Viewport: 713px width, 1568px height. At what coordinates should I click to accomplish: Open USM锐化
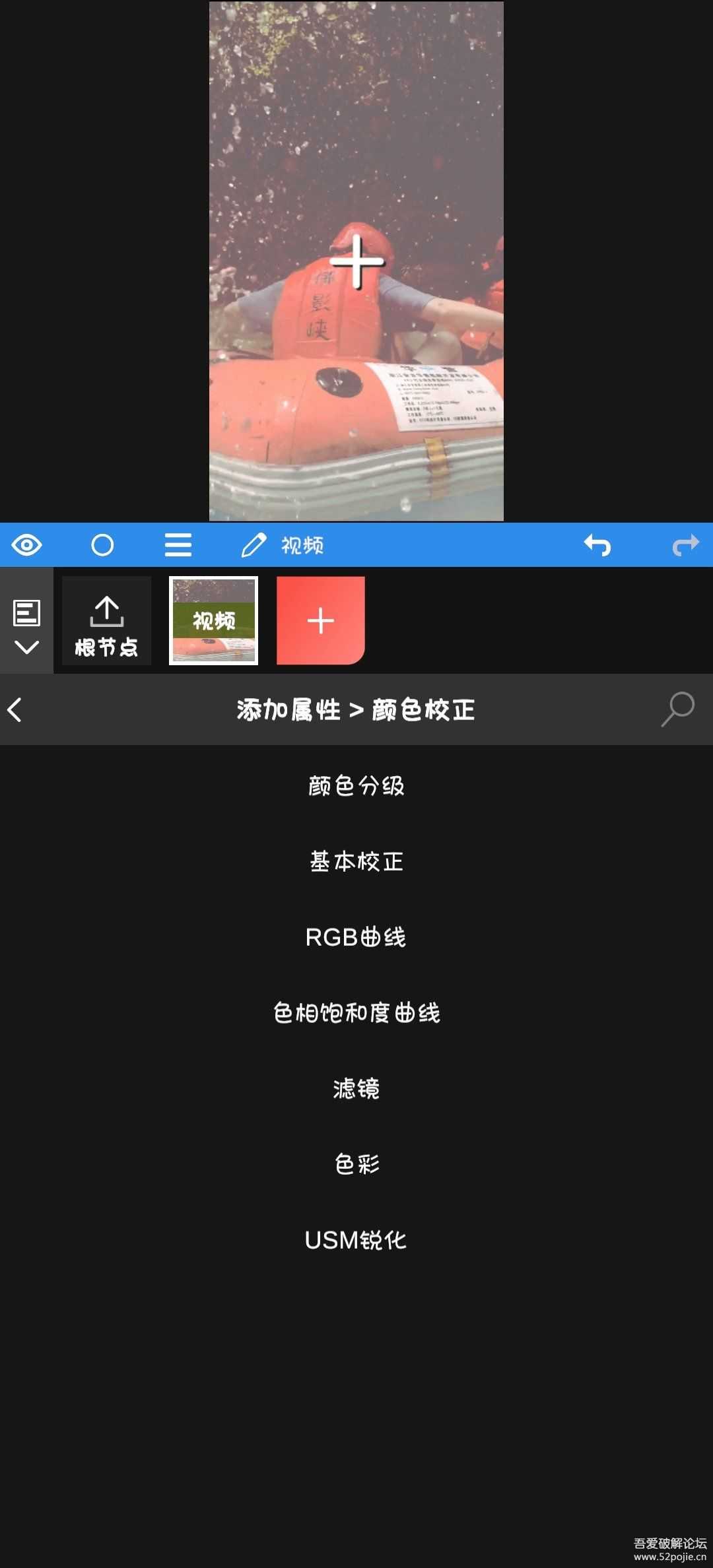tap(356, 1241)
